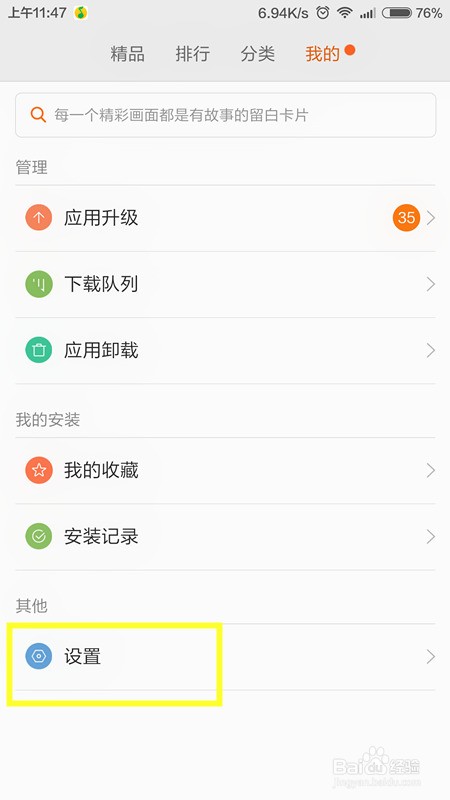The width and height of the screenshot is (450, 800).
Task: Open 应用升级 with 35 updates
Action: coord(225,218)
